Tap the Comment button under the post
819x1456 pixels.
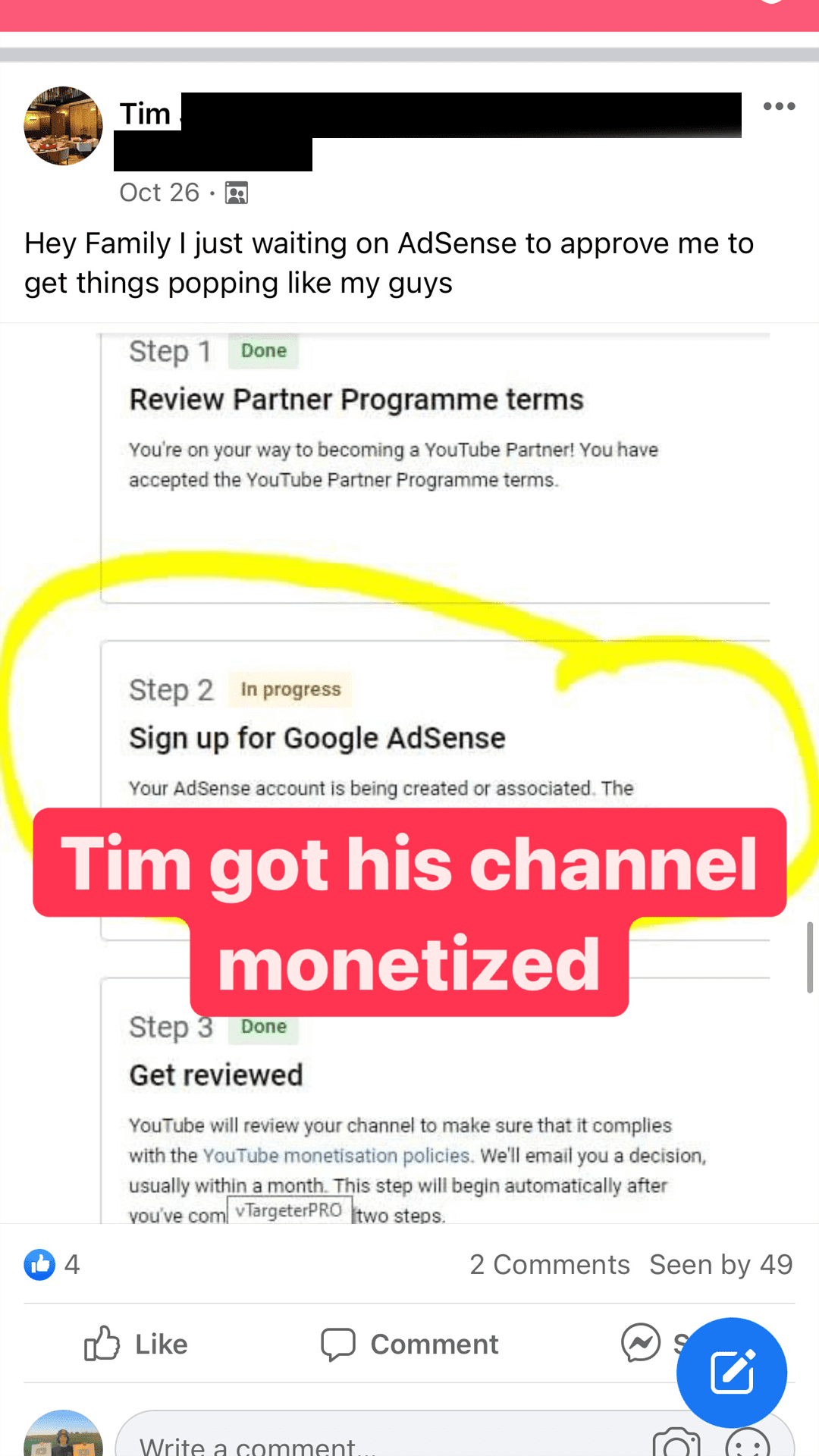click(x=409, y=1345)
